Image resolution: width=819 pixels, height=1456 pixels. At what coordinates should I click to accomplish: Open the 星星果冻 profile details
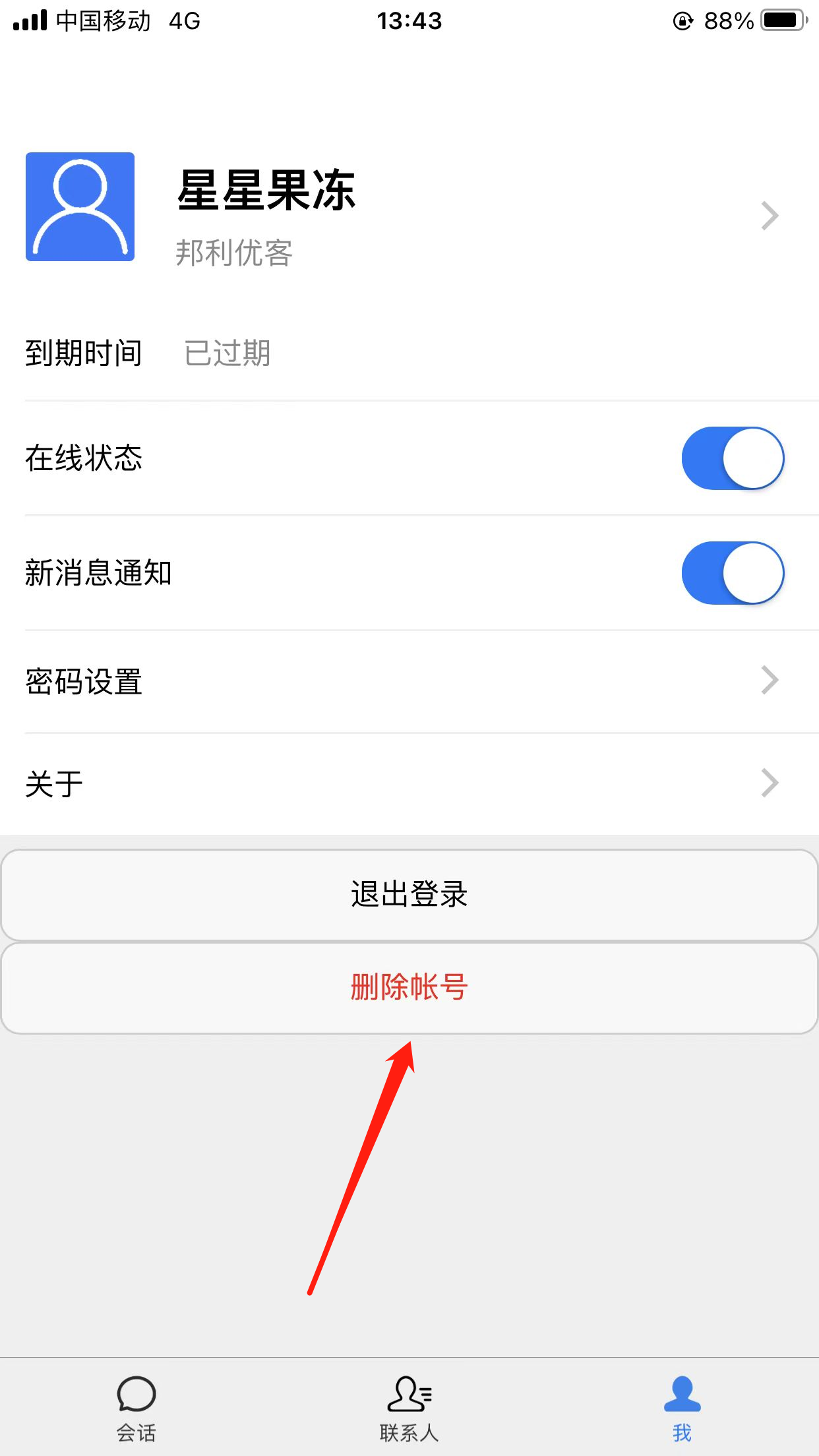click(409, 214)
